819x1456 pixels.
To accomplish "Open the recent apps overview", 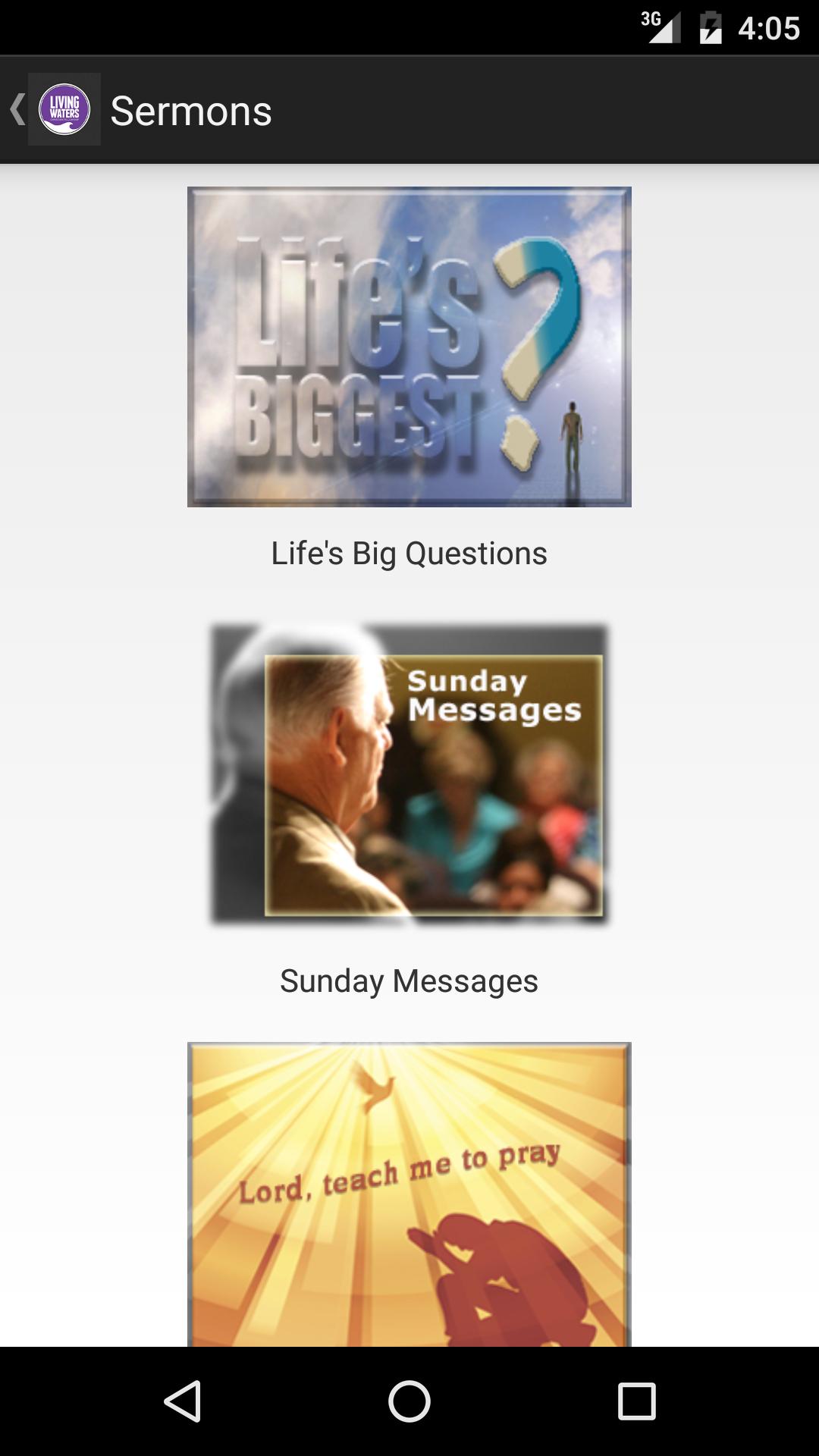I will (x=636, y=1400).
